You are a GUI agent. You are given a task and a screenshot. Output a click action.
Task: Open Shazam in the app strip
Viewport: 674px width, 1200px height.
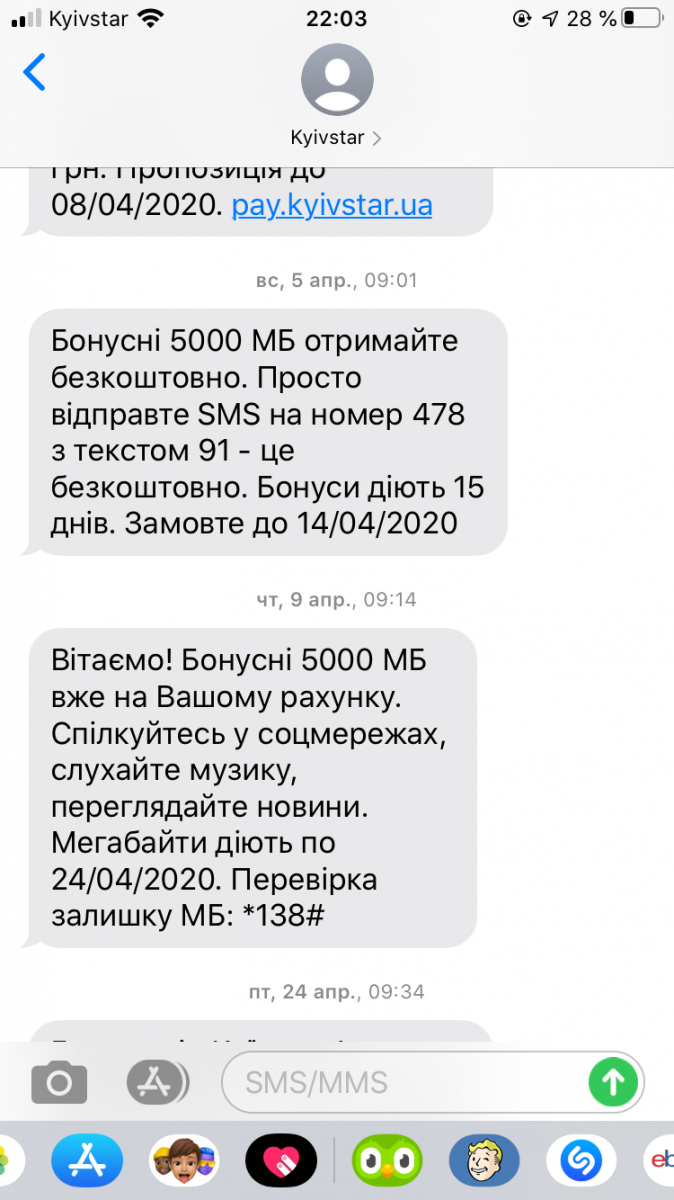tap(581, 1161)
